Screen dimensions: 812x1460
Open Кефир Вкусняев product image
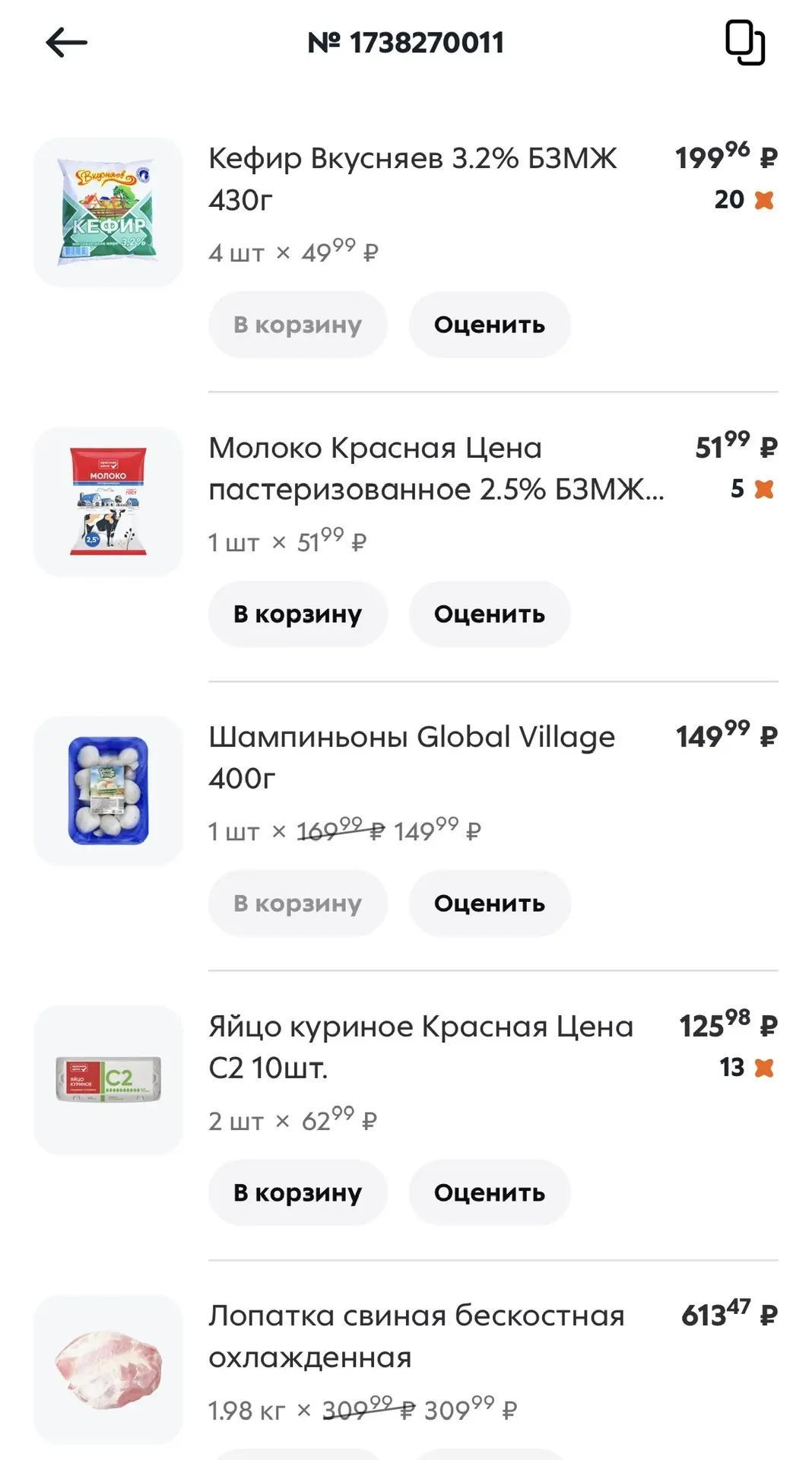[108, 212]
